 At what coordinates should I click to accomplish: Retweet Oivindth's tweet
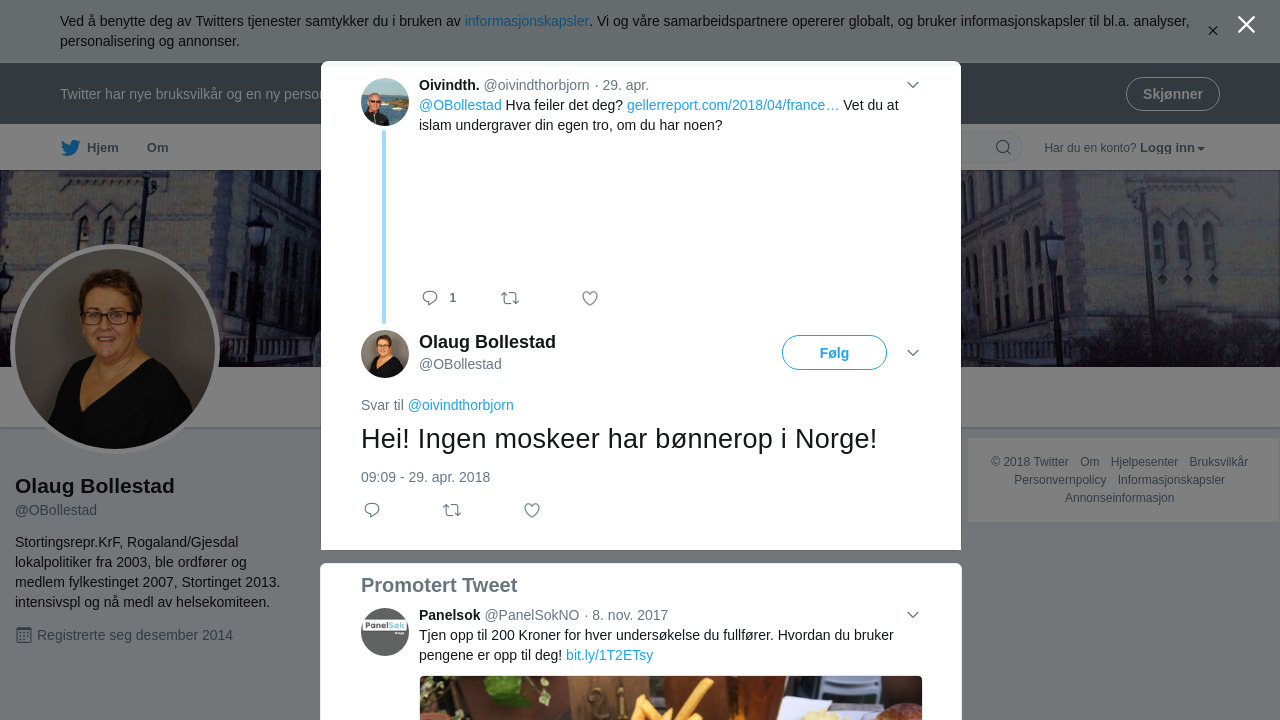pos(510,298)
